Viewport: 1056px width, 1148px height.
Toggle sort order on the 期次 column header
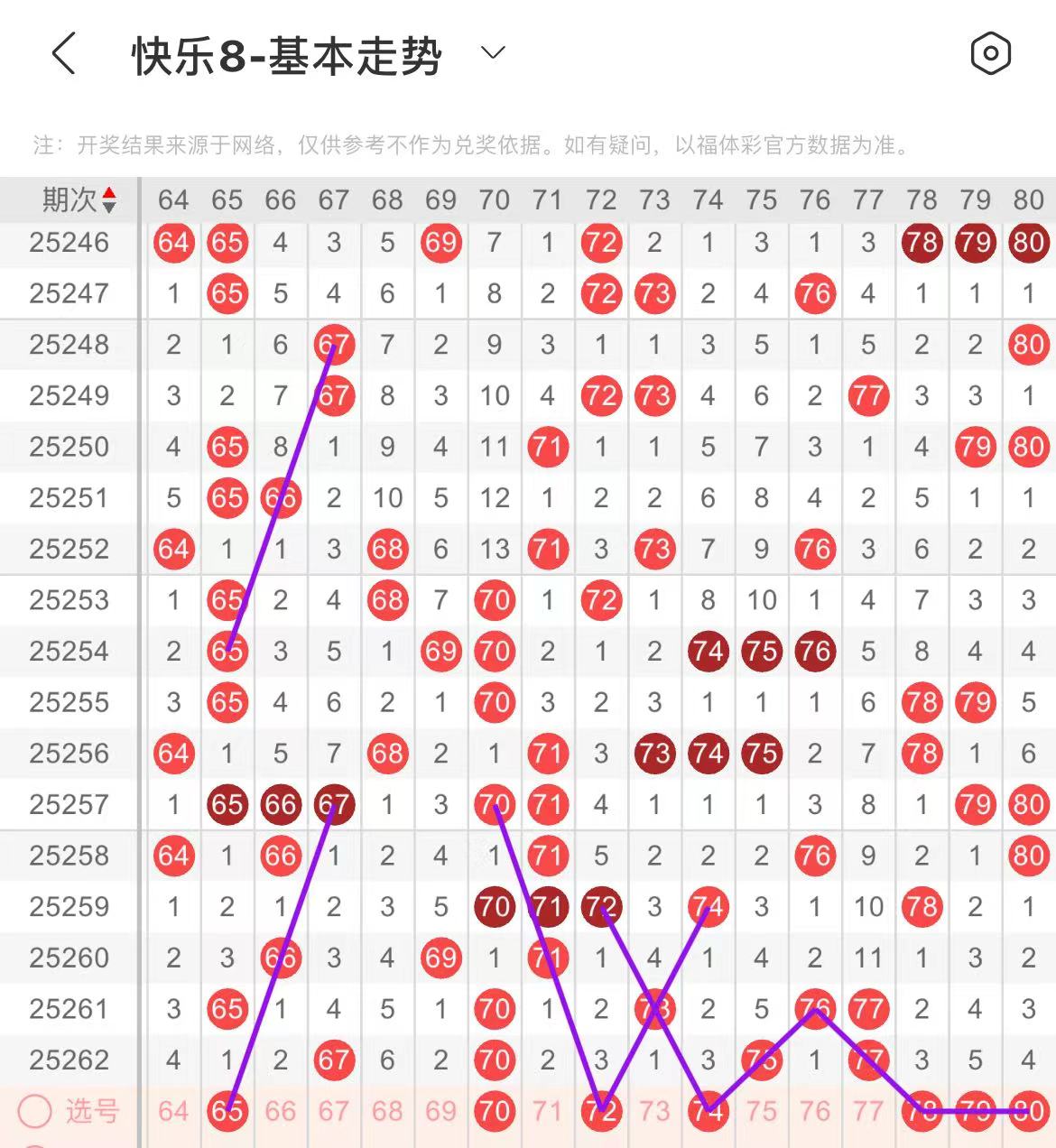pos(79,199)
